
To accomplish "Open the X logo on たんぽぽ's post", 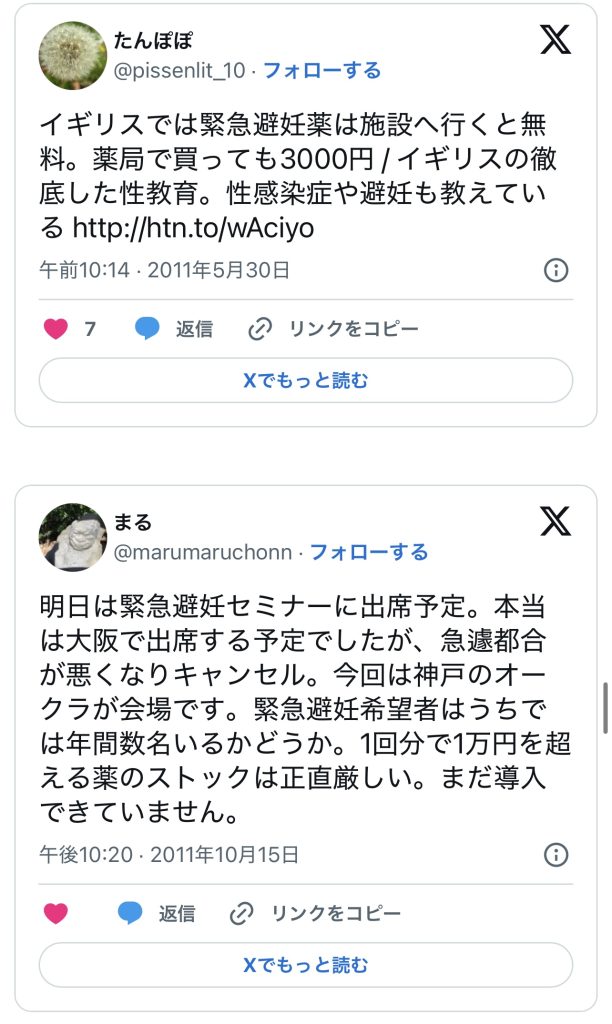I will 555,40.
